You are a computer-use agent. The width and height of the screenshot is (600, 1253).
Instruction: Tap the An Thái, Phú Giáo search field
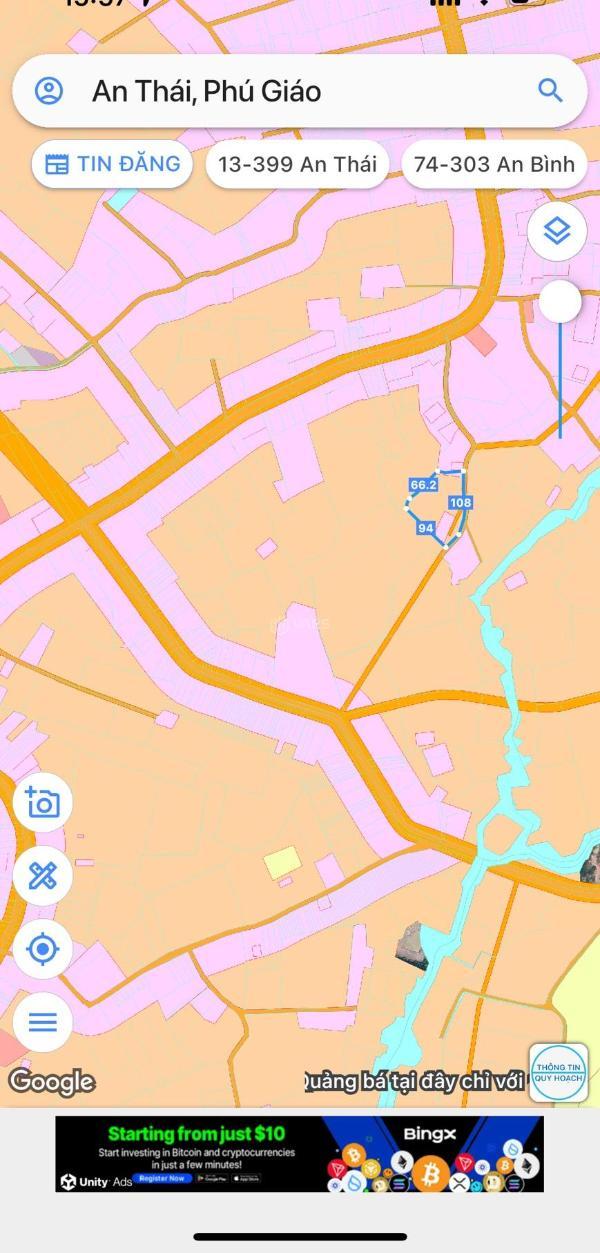click(290, 91)
